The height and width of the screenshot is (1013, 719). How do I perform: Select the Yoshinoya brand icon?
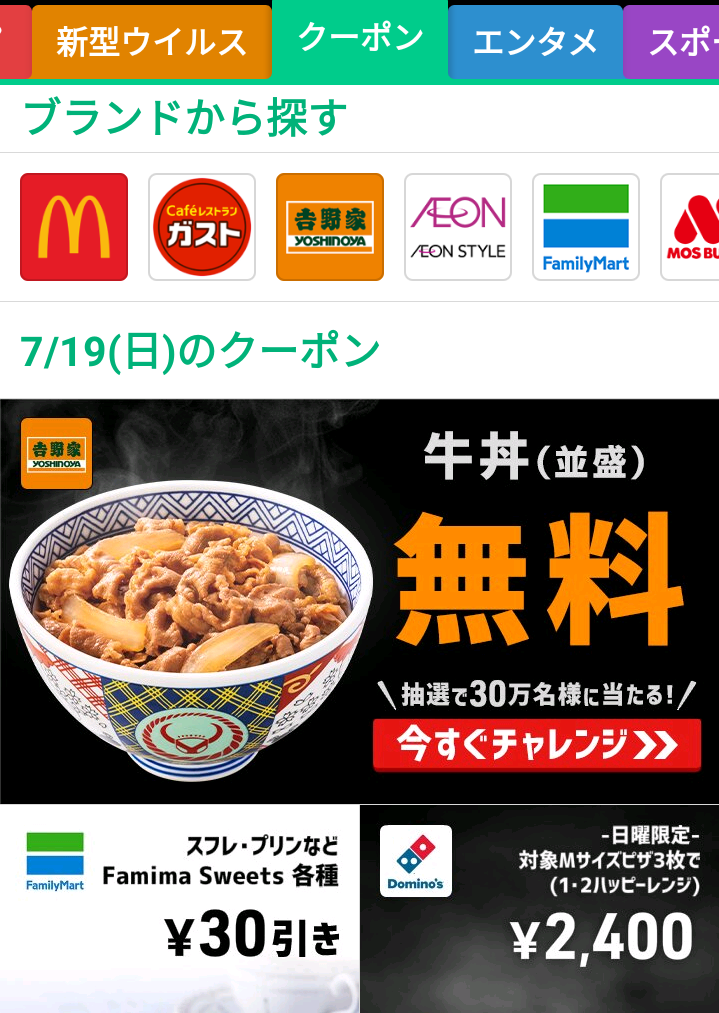point(330,227)
